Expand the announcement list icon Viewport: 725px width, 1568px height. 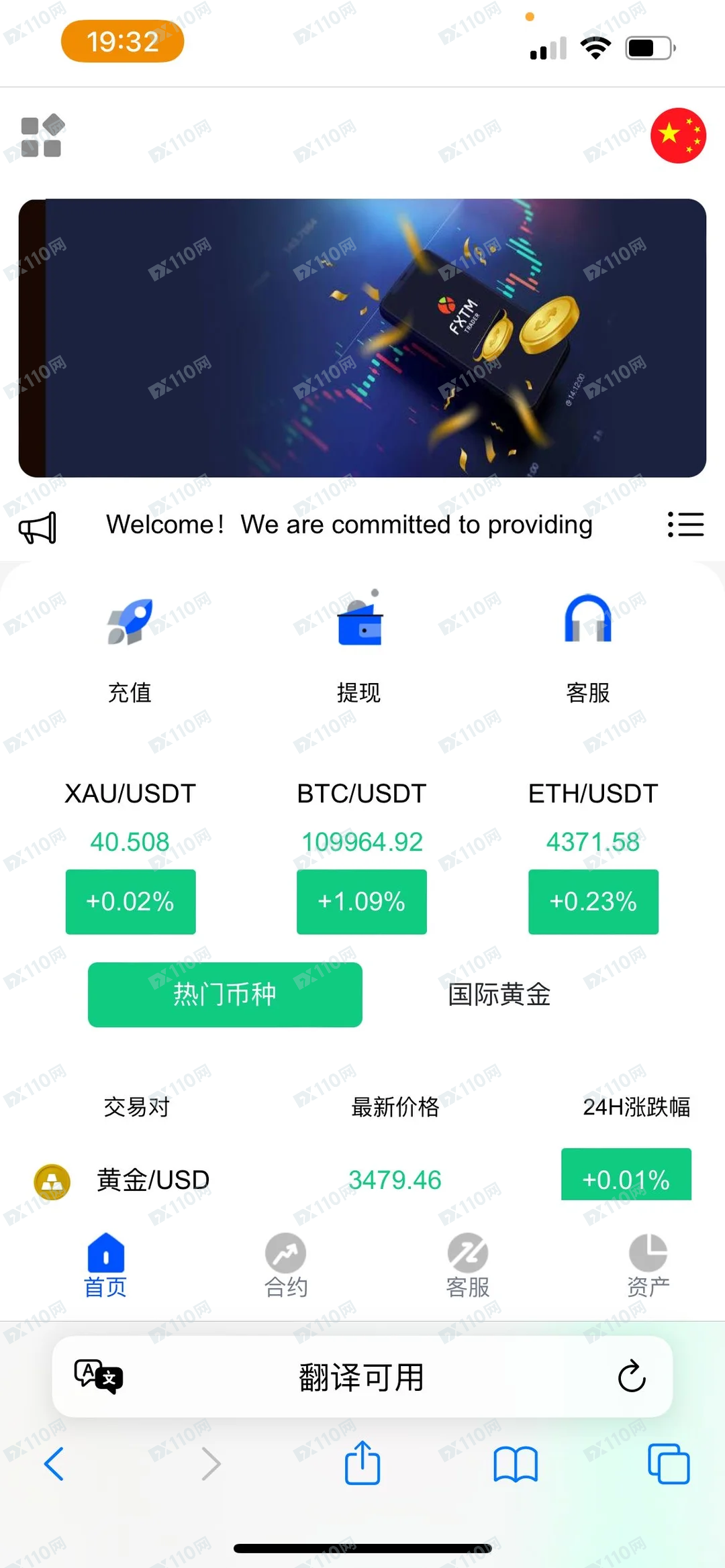(685, 525)
